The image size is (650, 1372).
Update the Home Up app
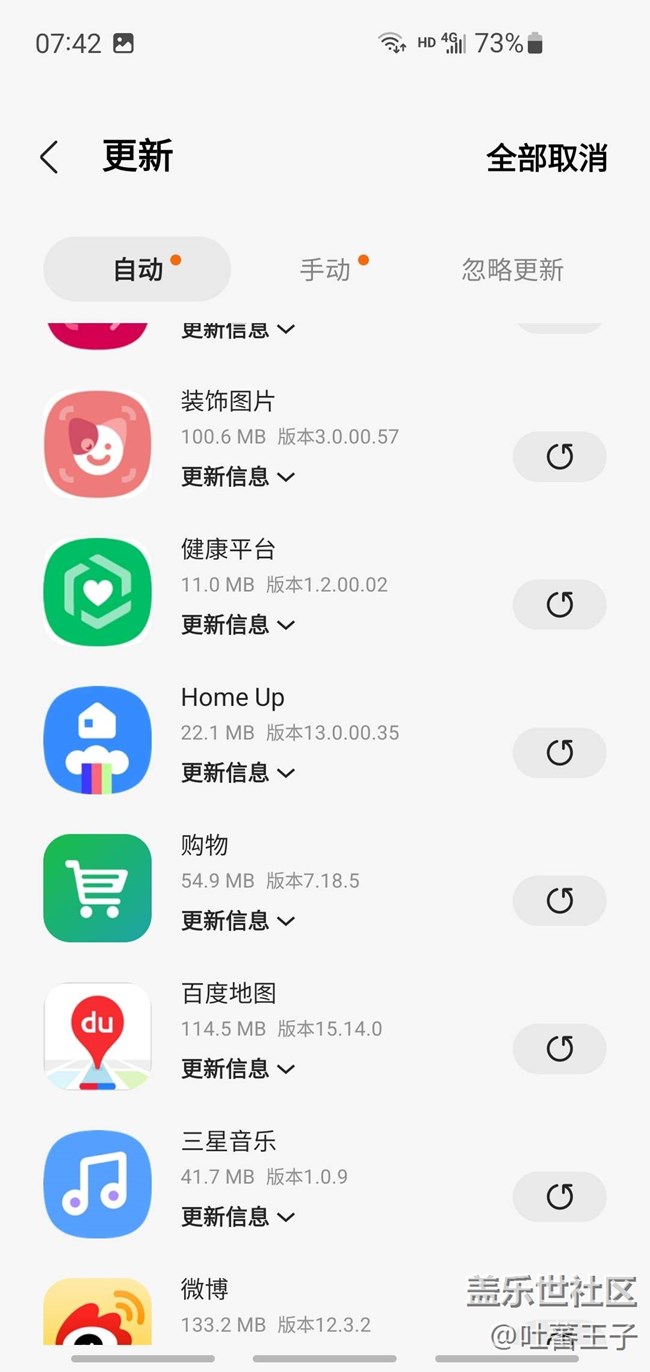[559, 753]
